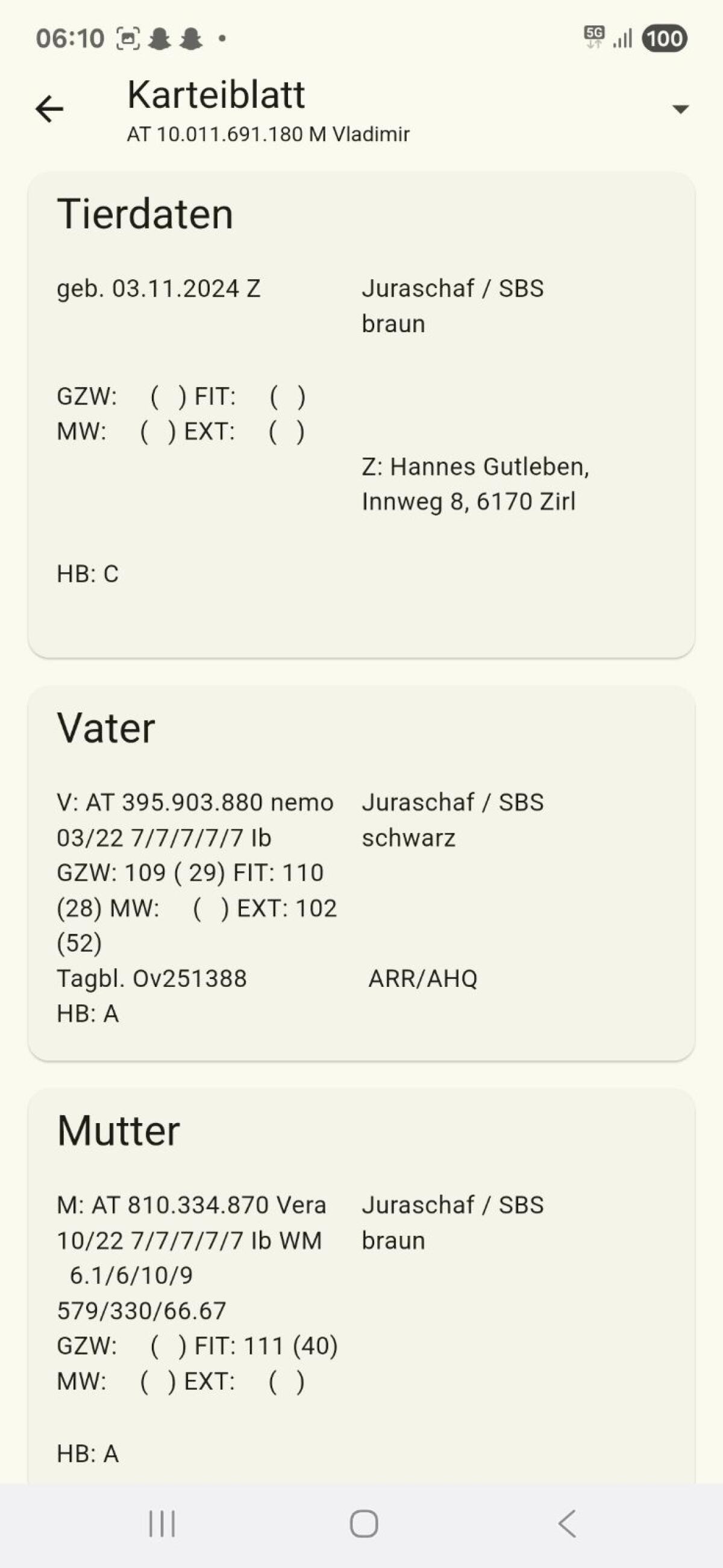This screenshot has height=1568, width=723.
Task: Open the Karteiblatt dropdown arrow
Action: pos(680,109)
